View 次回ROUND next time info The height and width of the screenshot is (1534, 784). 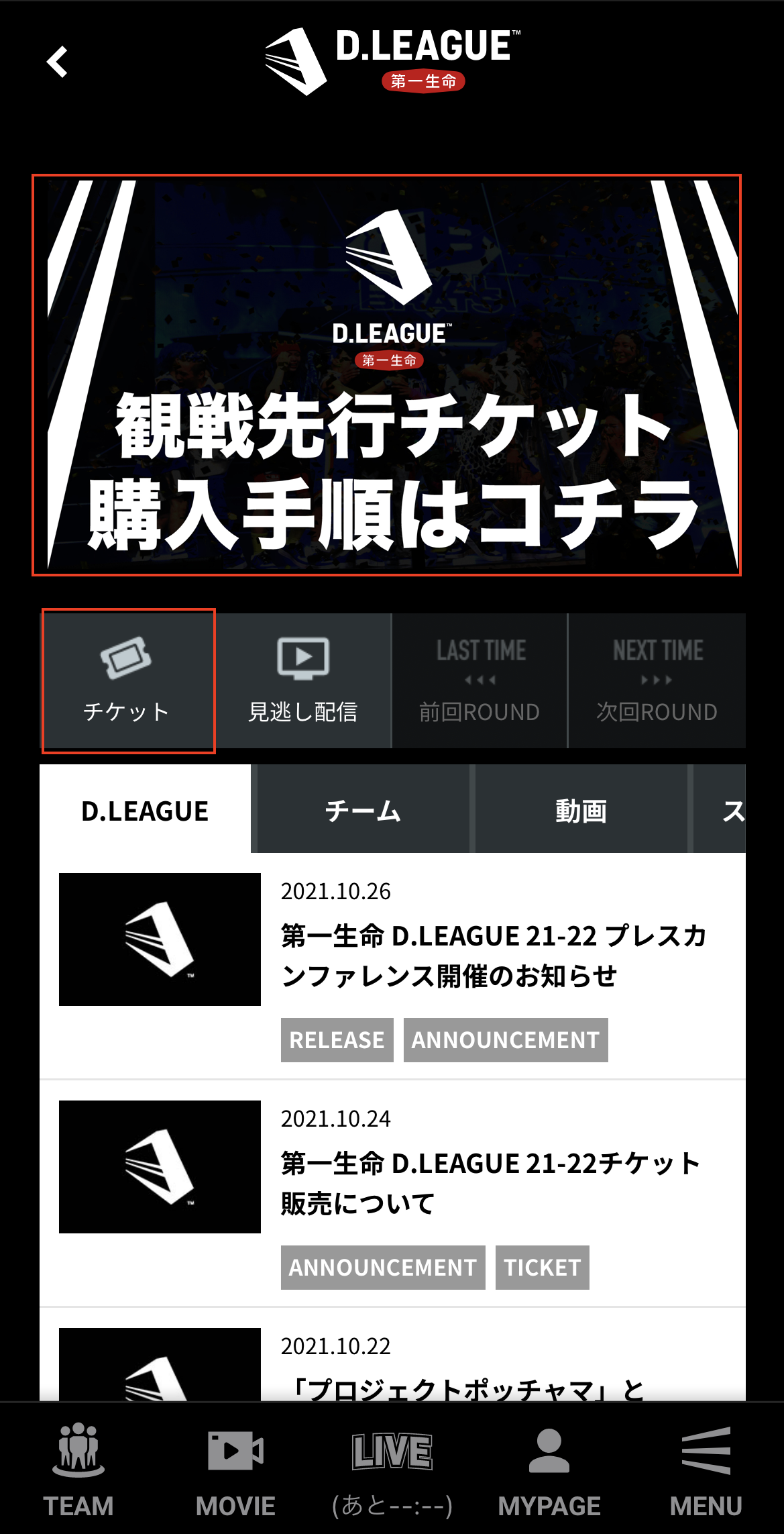657,680
